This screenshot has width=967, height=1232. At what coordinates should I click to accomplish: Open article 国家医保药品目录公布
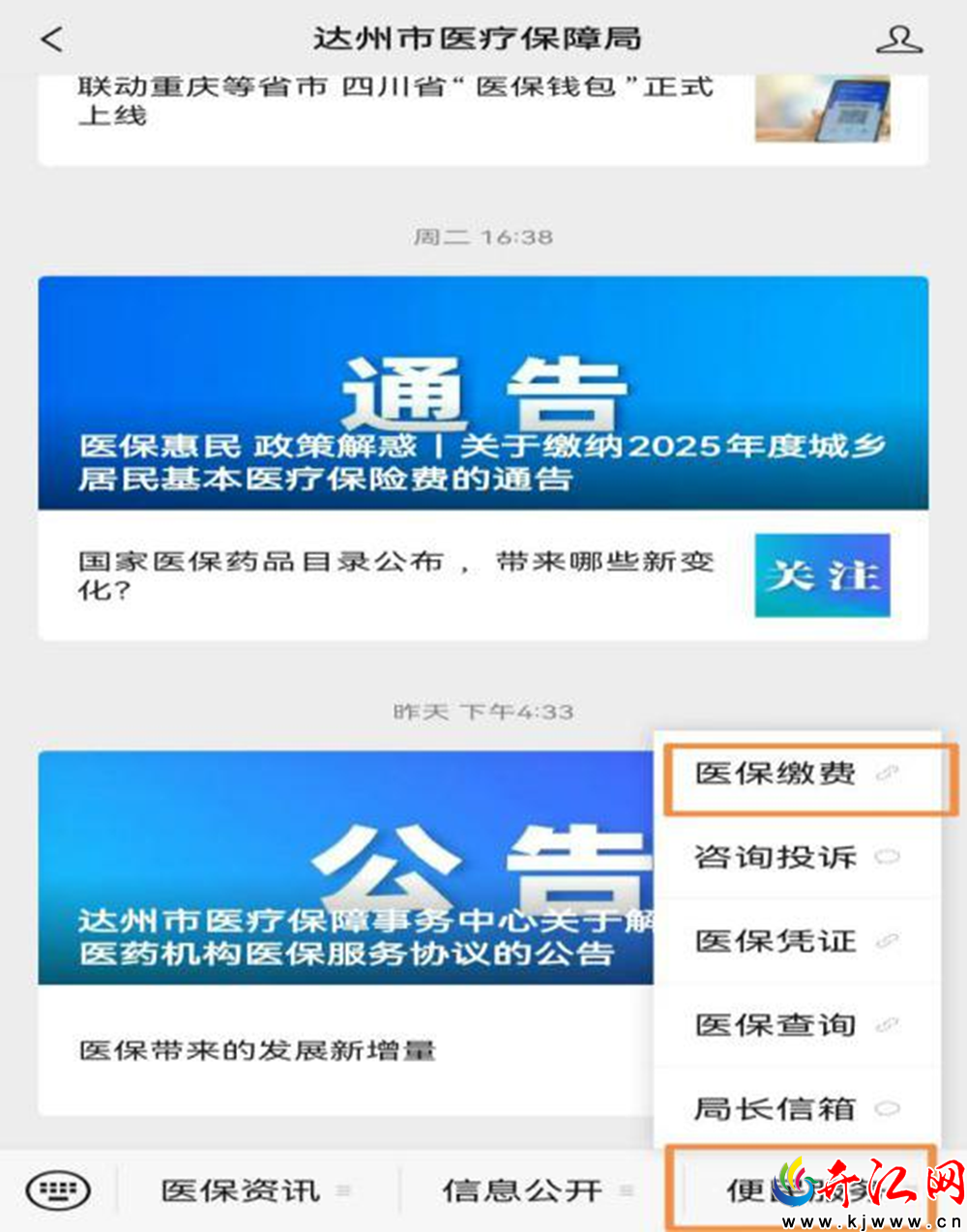(x=483, y=575)
